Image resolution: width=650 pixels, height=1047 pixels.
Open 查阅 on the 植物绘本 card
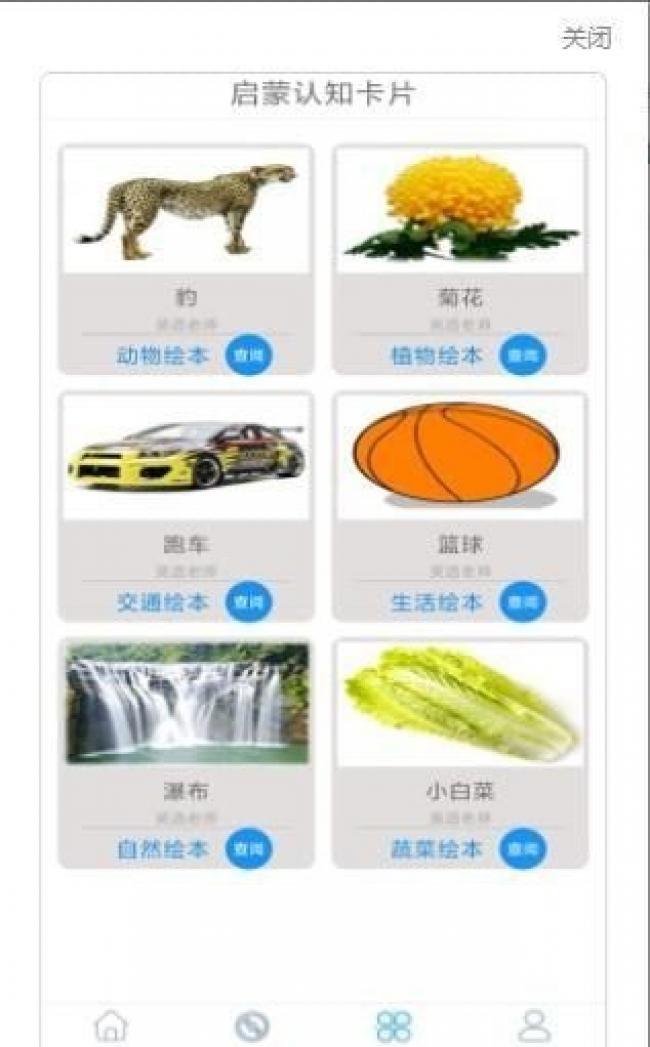pyautogui.click(x=523, y=355)
